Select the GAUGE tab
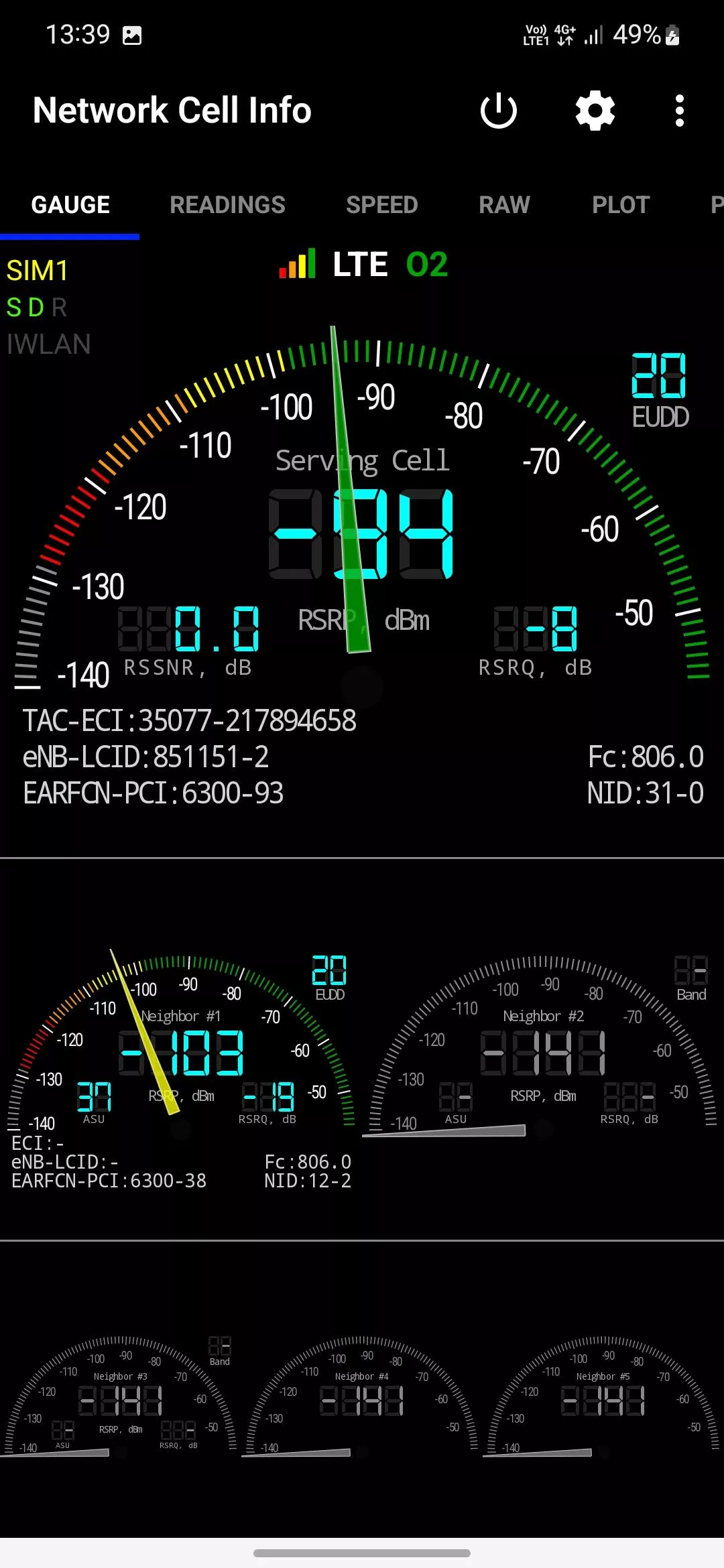The image size is (724, 1568). (70, 204)
